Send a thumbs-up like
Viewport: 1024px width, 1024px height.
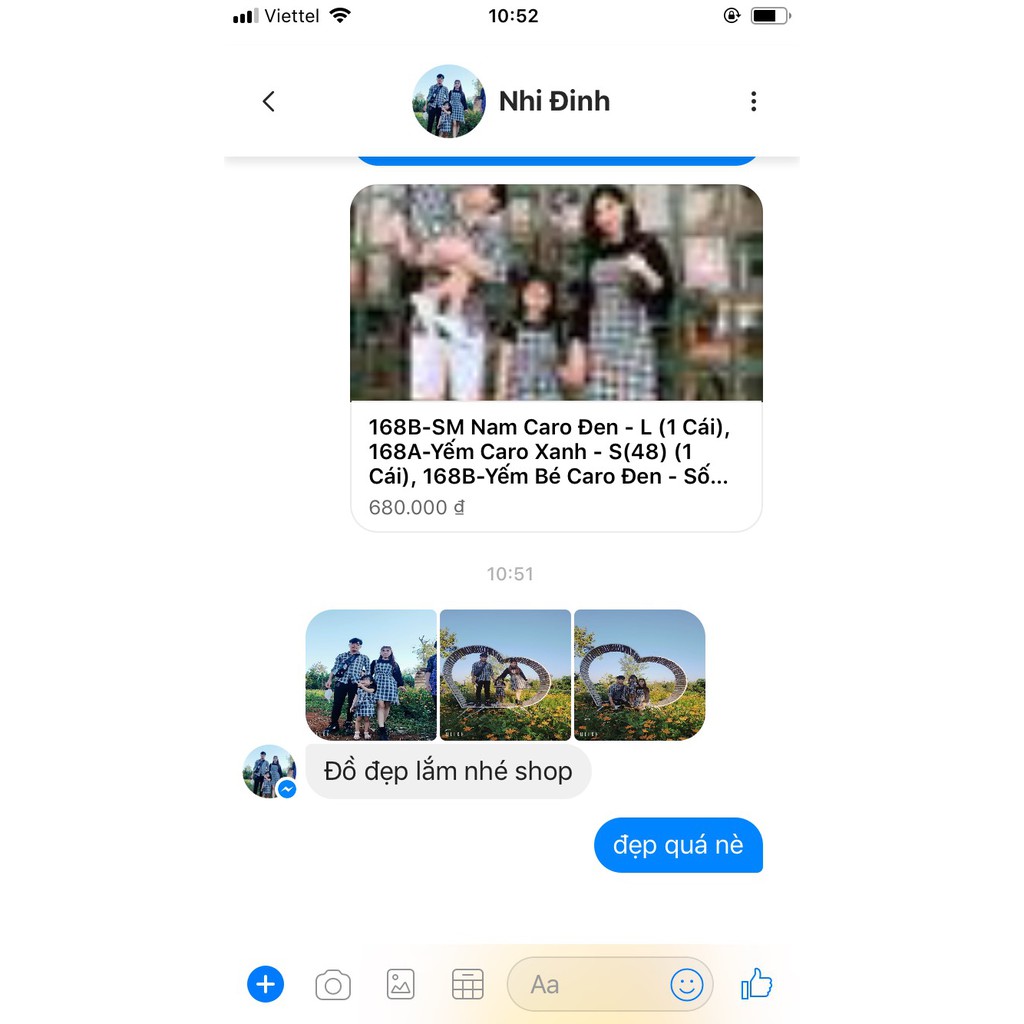[x=757, y=984]
